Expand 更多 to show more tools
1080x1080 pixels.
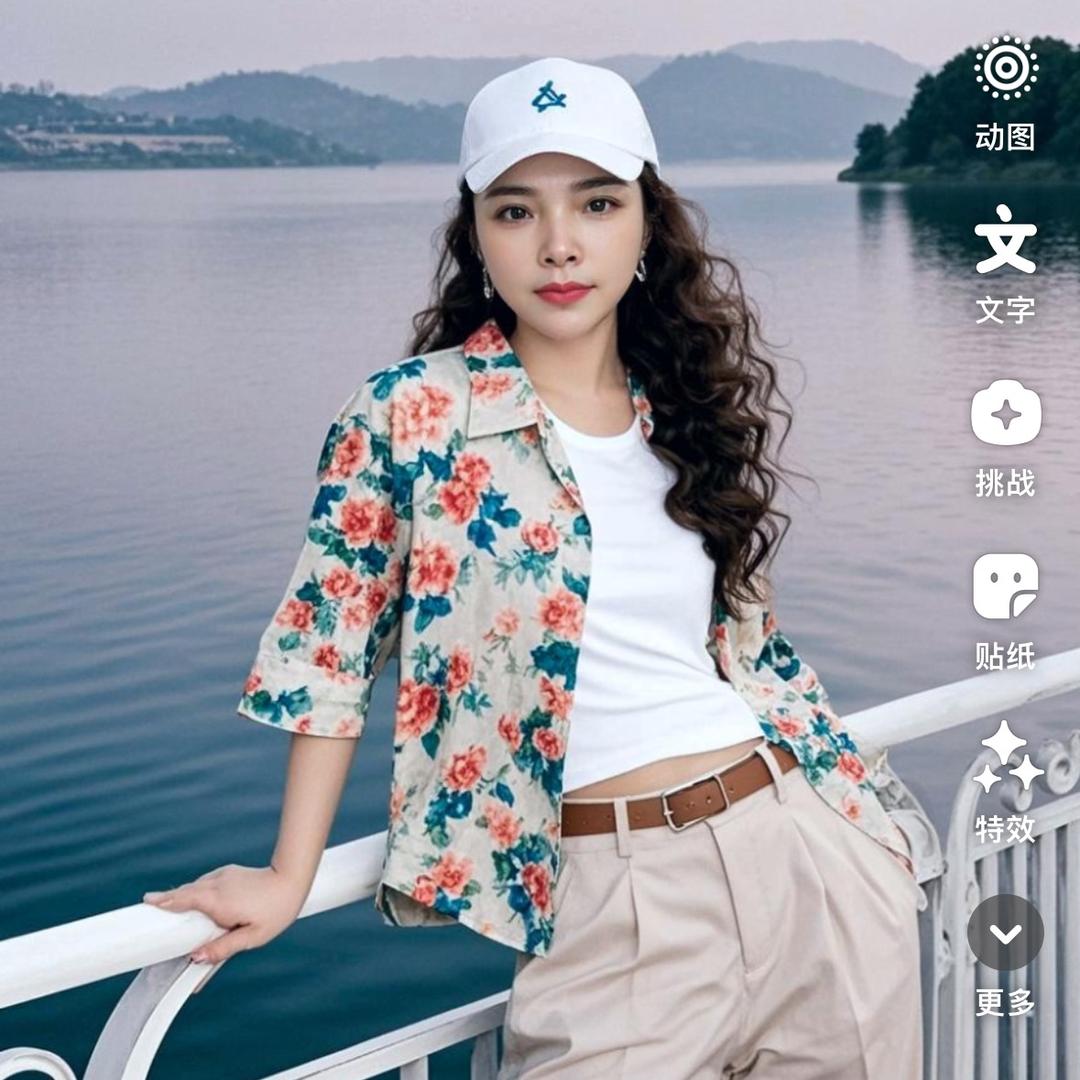(1006, 933)
